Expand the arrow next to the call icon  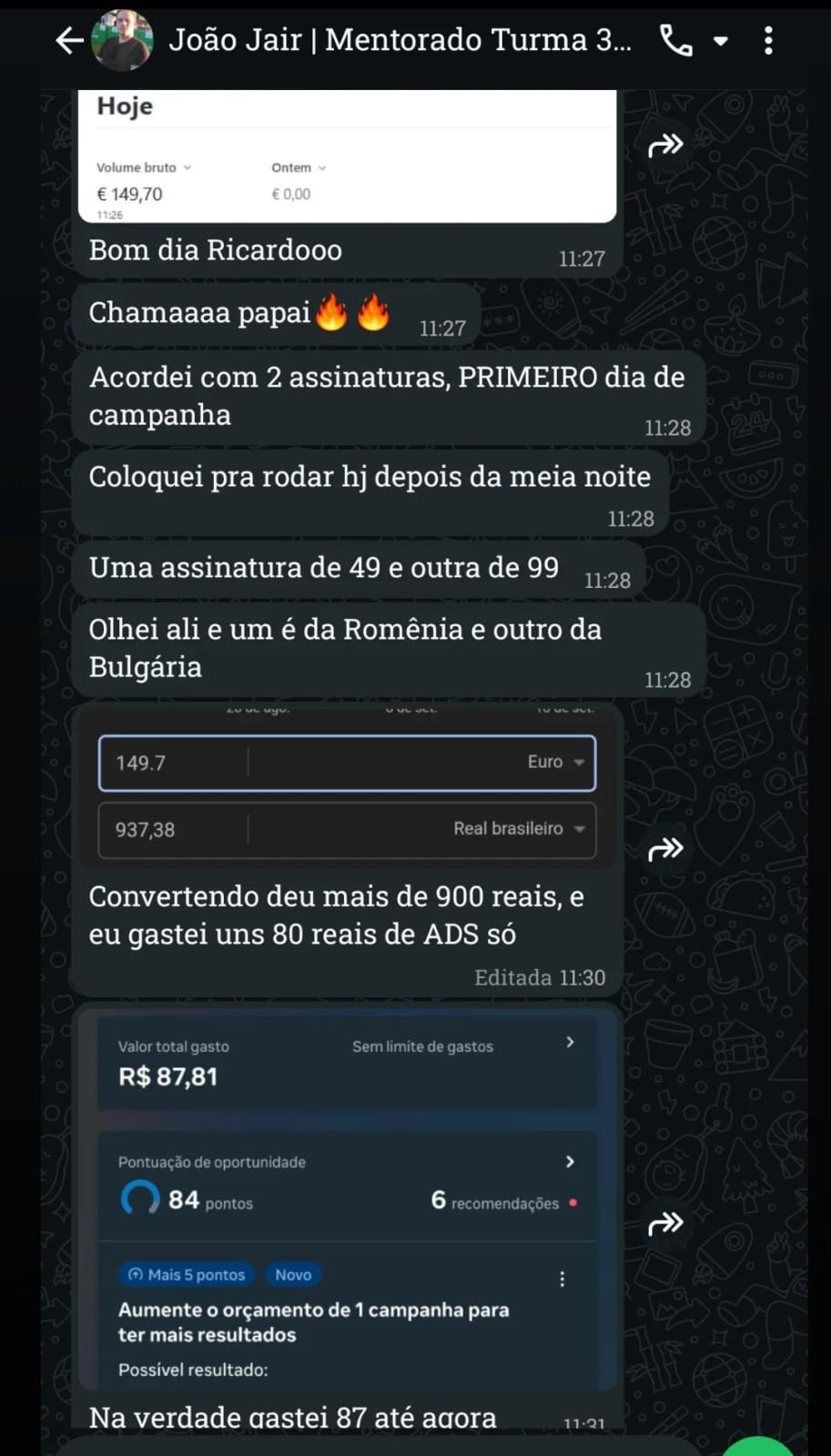pos(720,40)
